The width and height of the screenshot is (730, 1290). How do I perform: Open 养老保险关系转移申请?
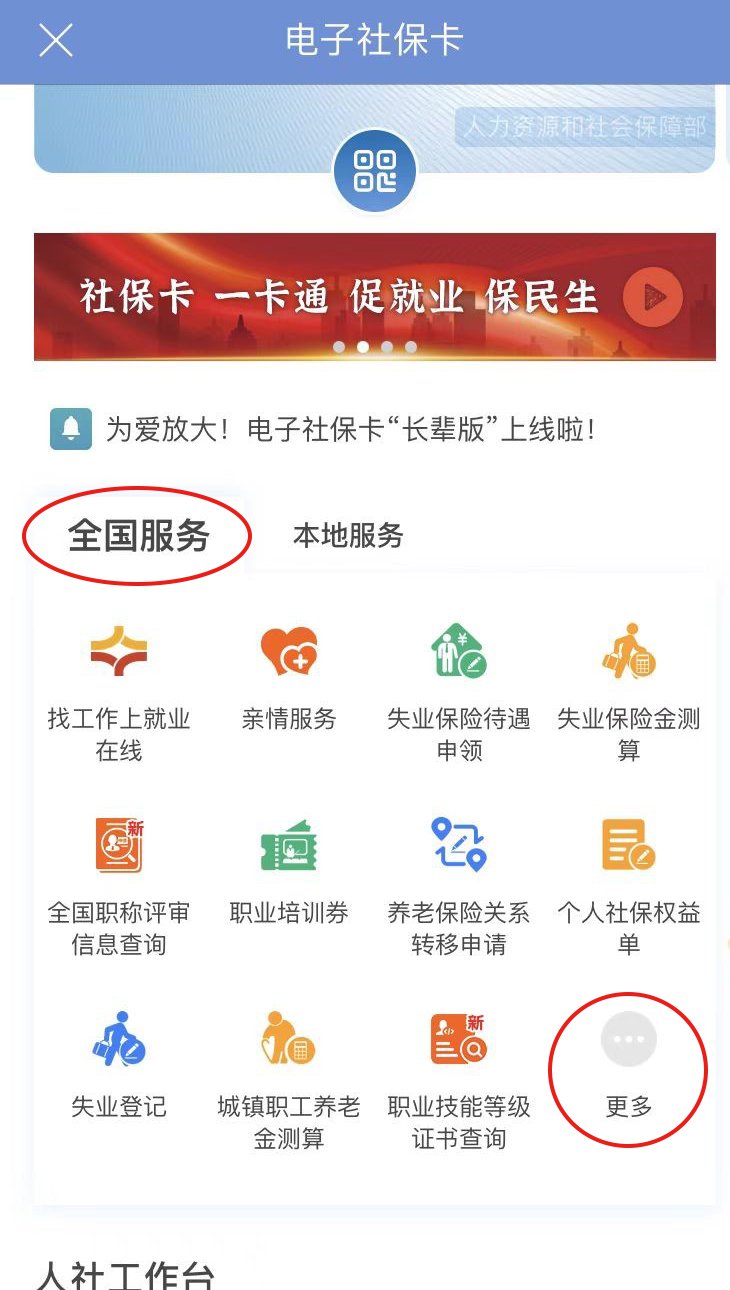[459, 885]
